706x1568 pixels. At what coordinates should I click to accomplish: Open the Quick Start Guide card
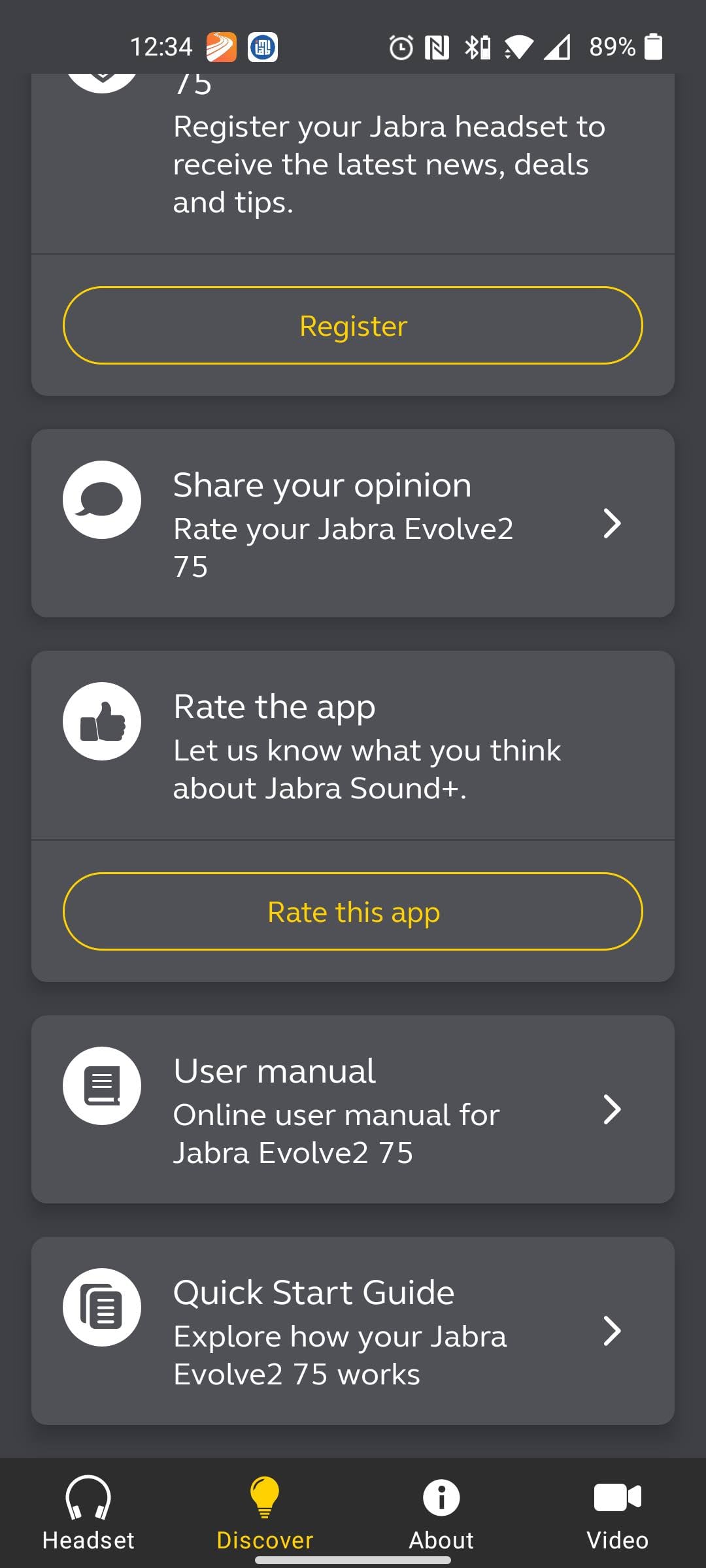pos(353,1331)
